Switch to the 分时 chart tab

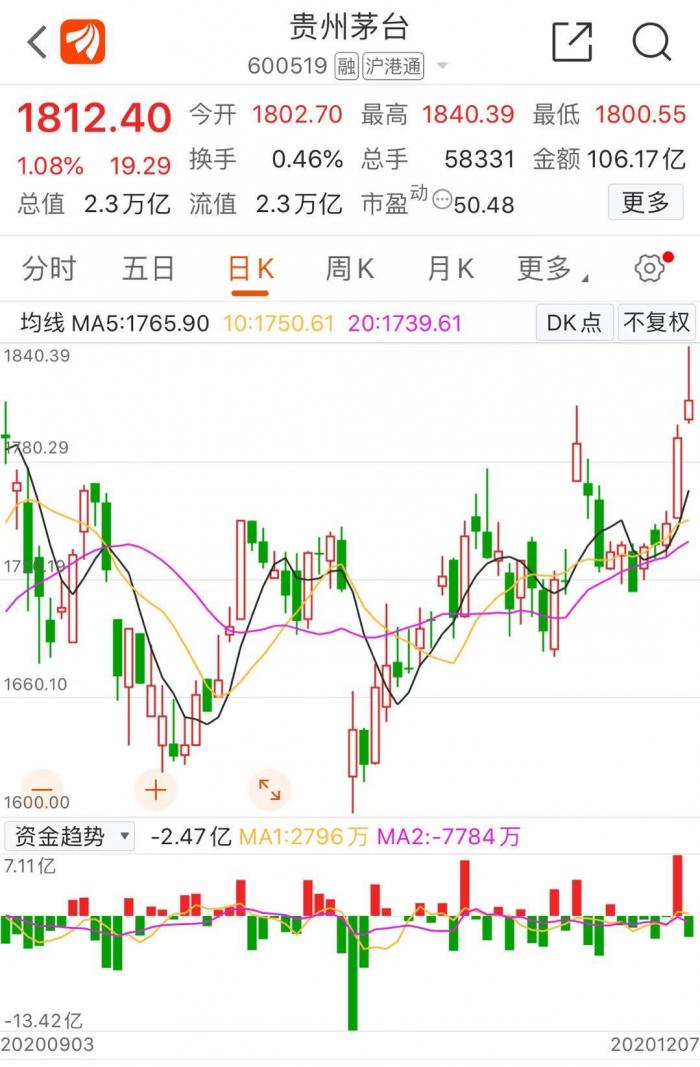pos(49,268)
